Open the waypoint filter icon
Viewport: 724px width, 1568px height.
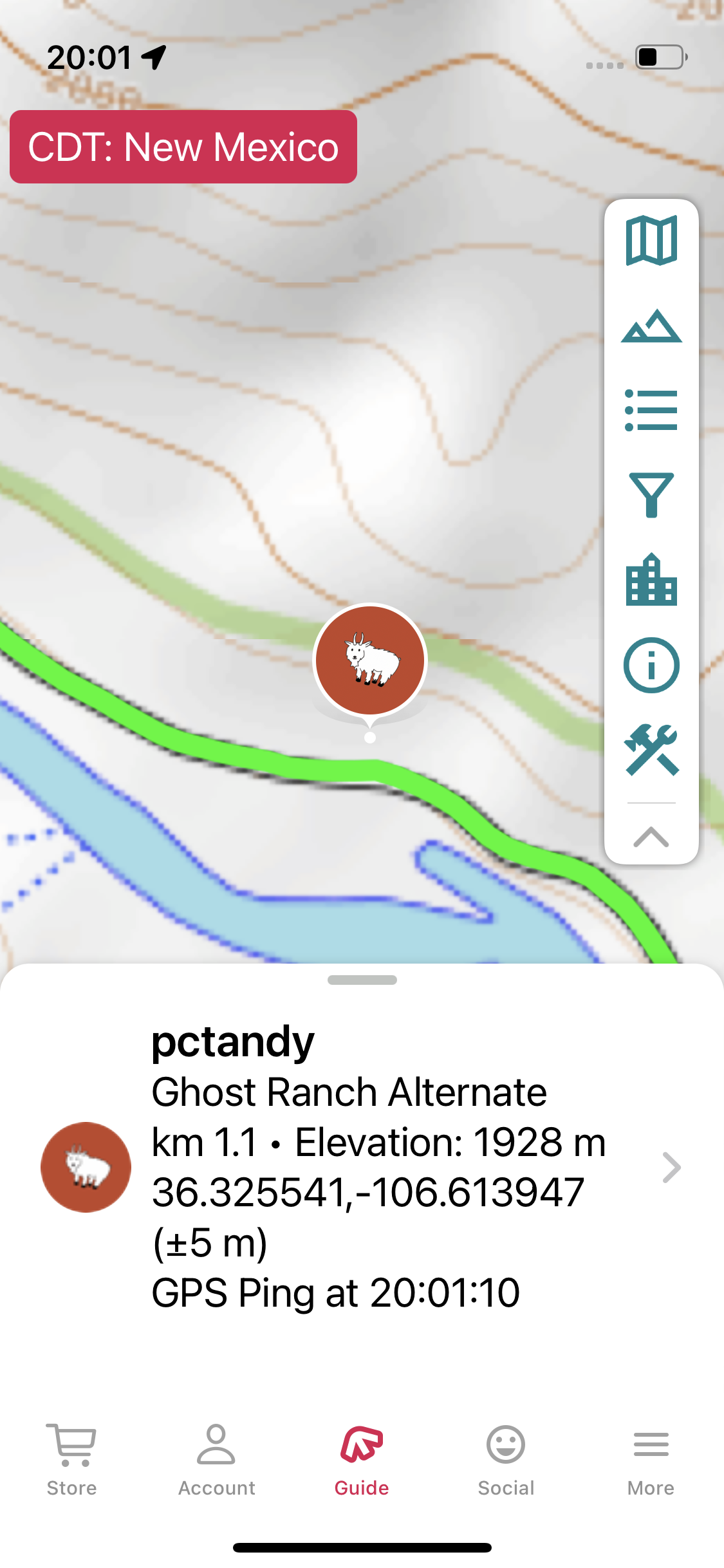[651, 494]
